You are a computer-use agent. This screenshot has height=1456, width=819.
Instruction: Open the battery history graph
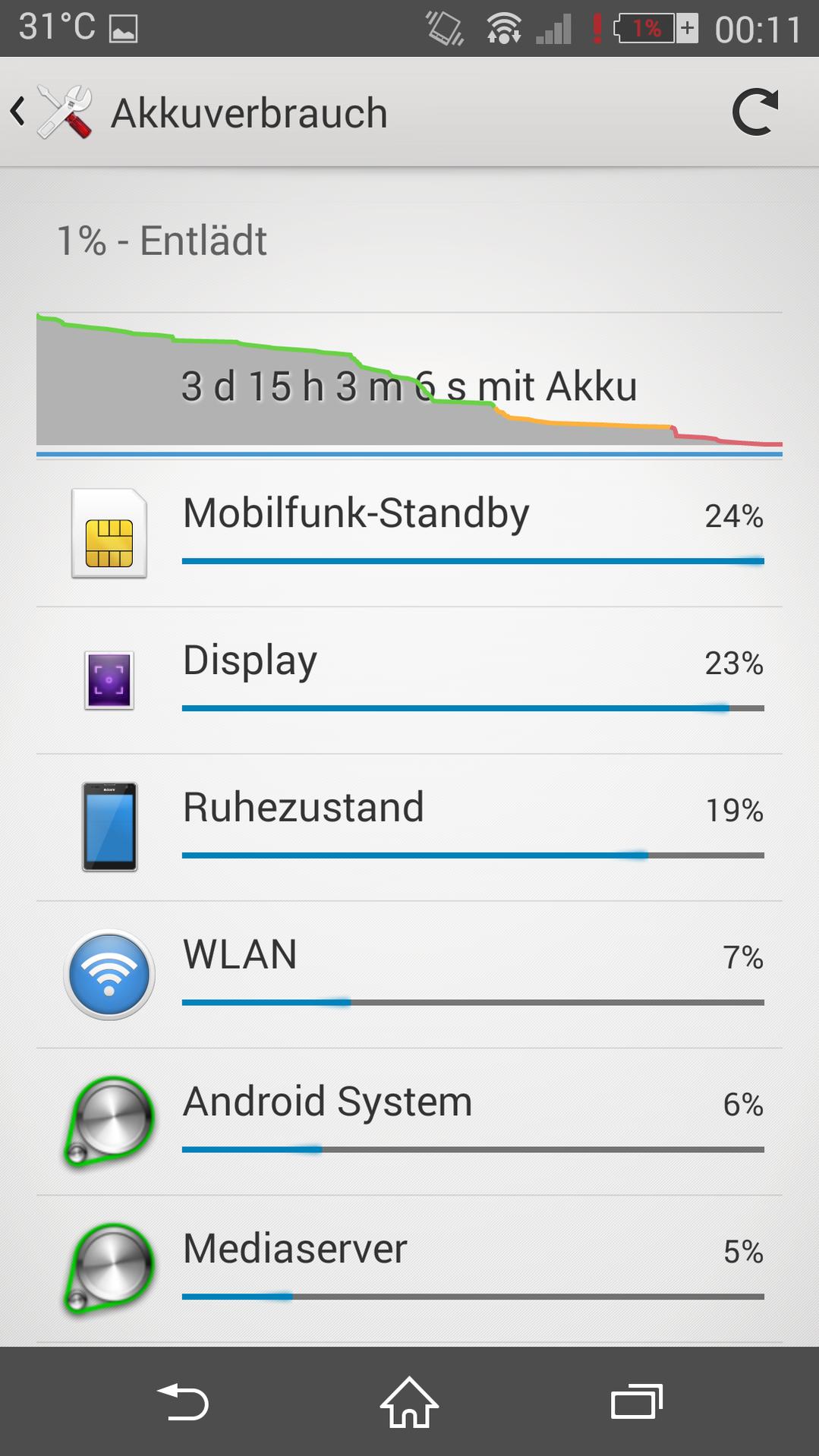409,380
